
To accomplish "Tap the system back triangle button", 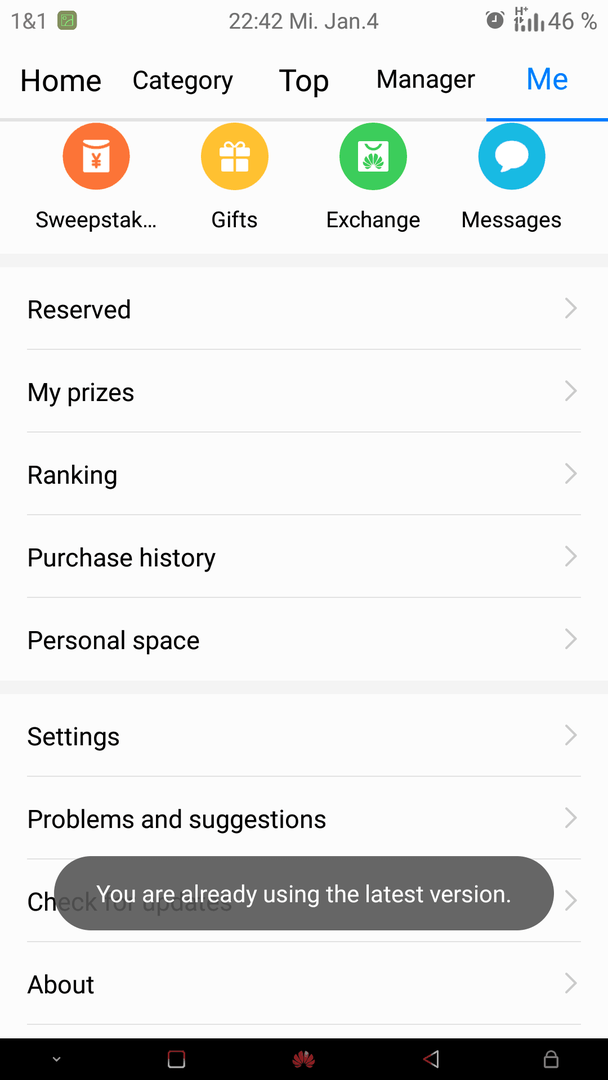I will click(x=431, y=1059).
